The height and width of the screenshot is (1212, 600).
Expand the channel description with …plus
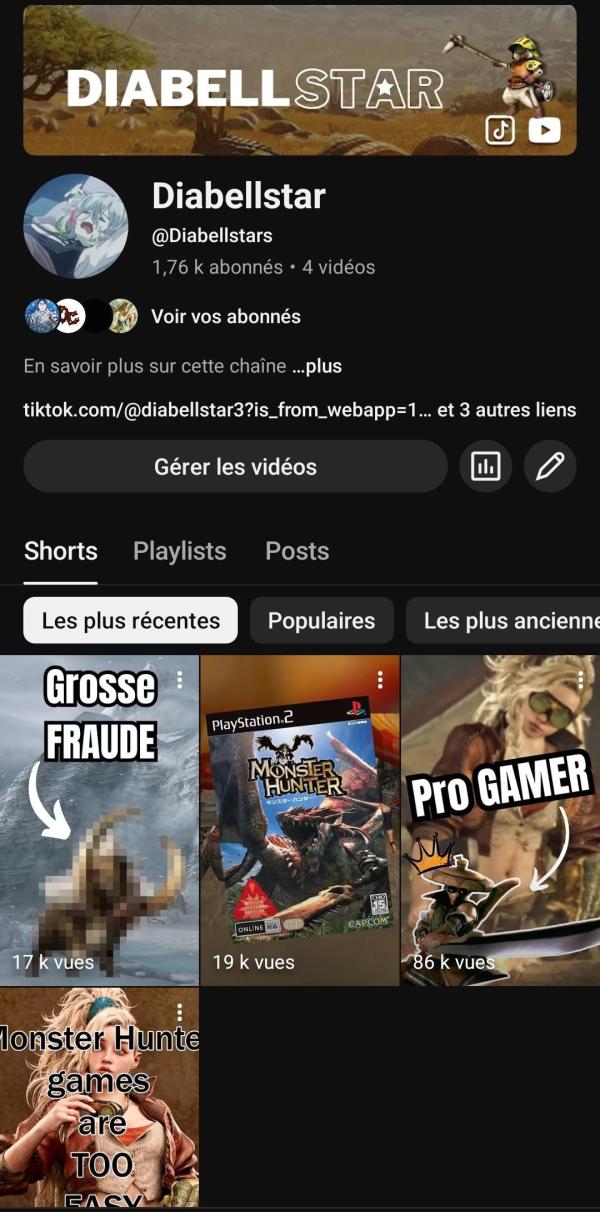coord(317,366)
